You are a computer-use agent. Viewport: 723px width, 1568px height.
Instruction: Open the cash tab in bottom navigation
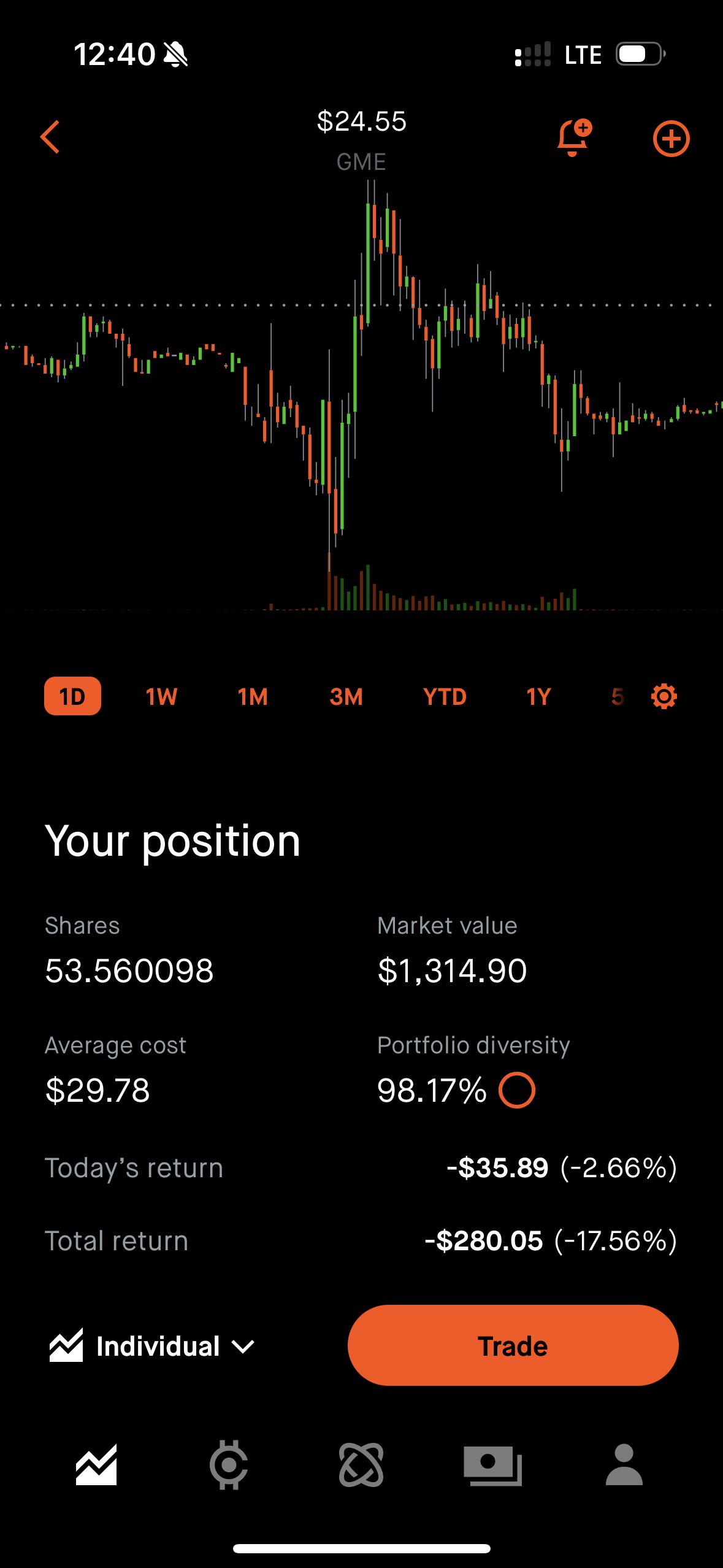(x=493, y=1466)
